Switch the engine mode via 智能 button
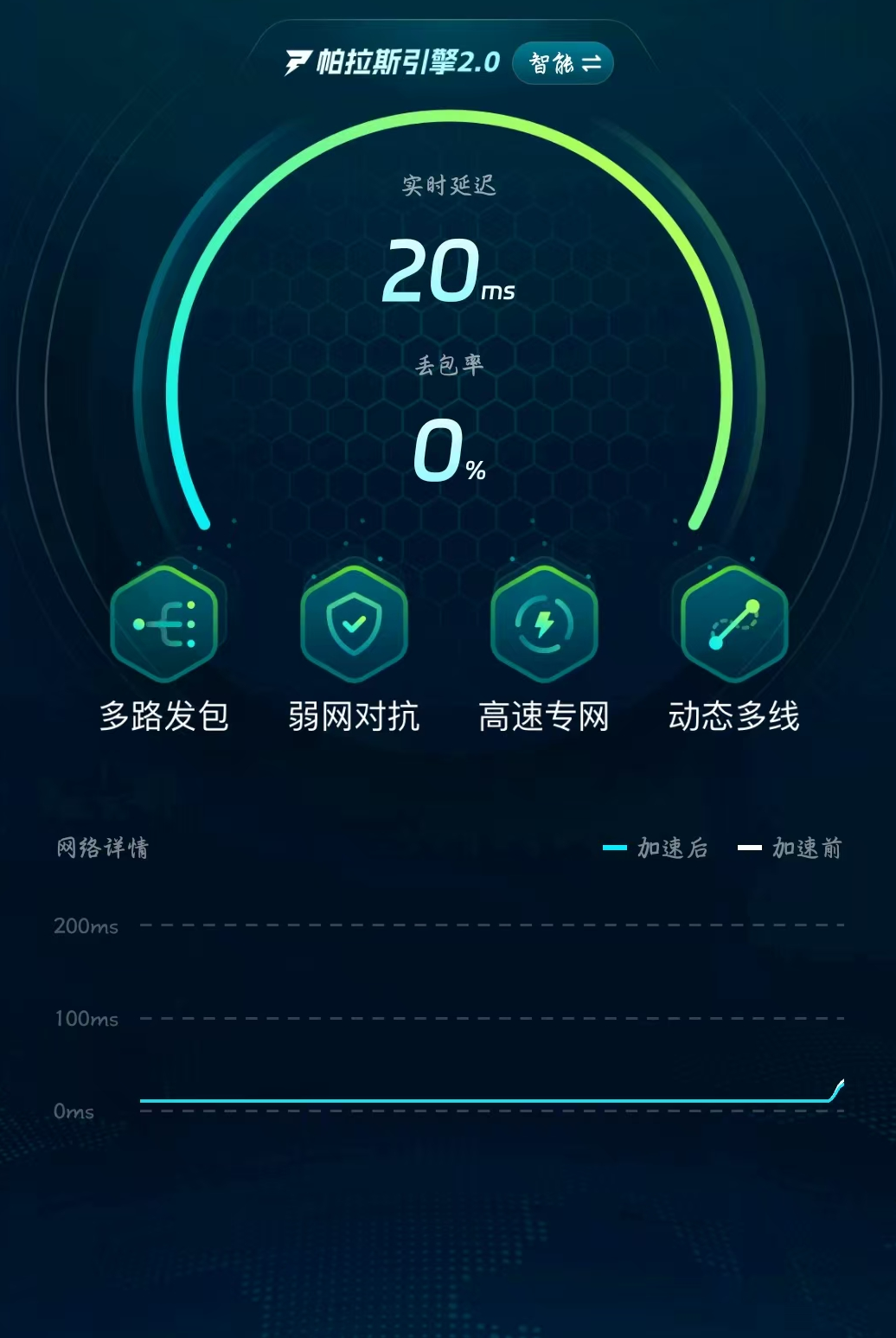896x1338 pixels. (563, 63)
